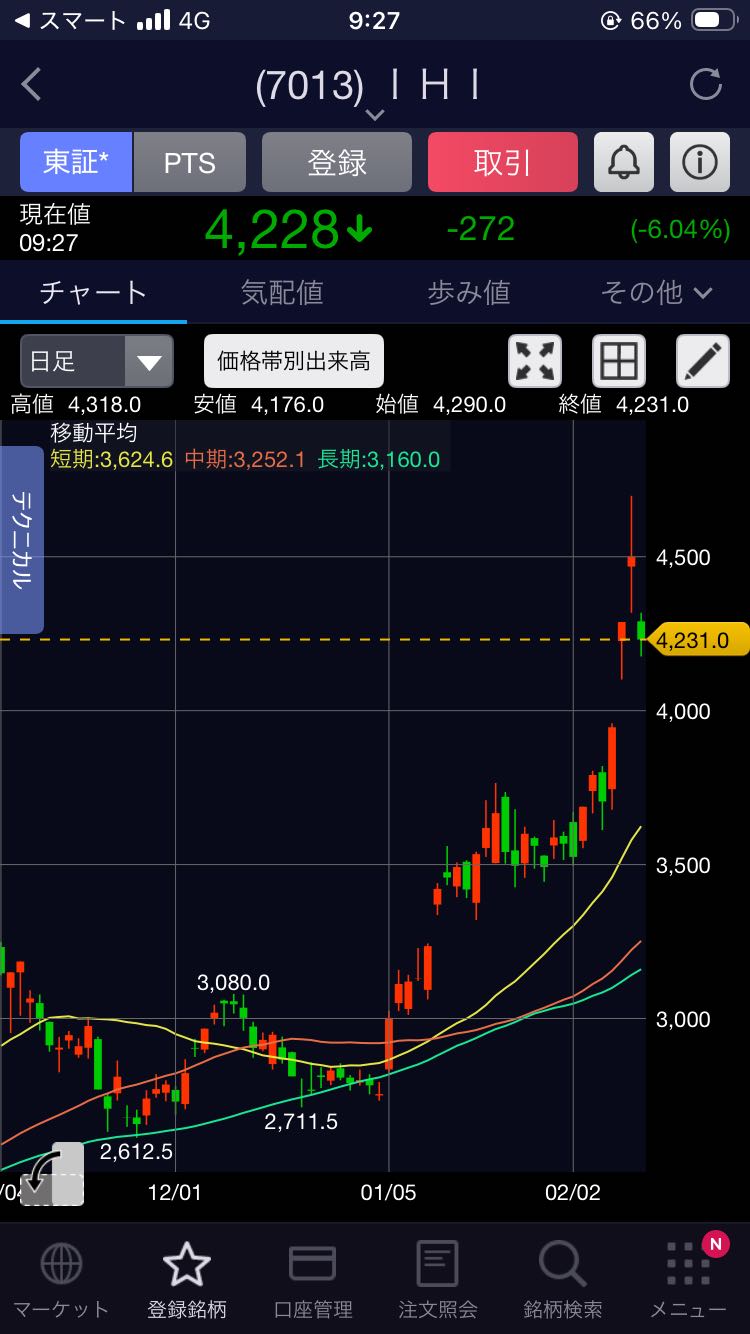Screen dimensions: 750x1334
Task: Expand the stock name dropdown chevron
Action: click(375, 115)
